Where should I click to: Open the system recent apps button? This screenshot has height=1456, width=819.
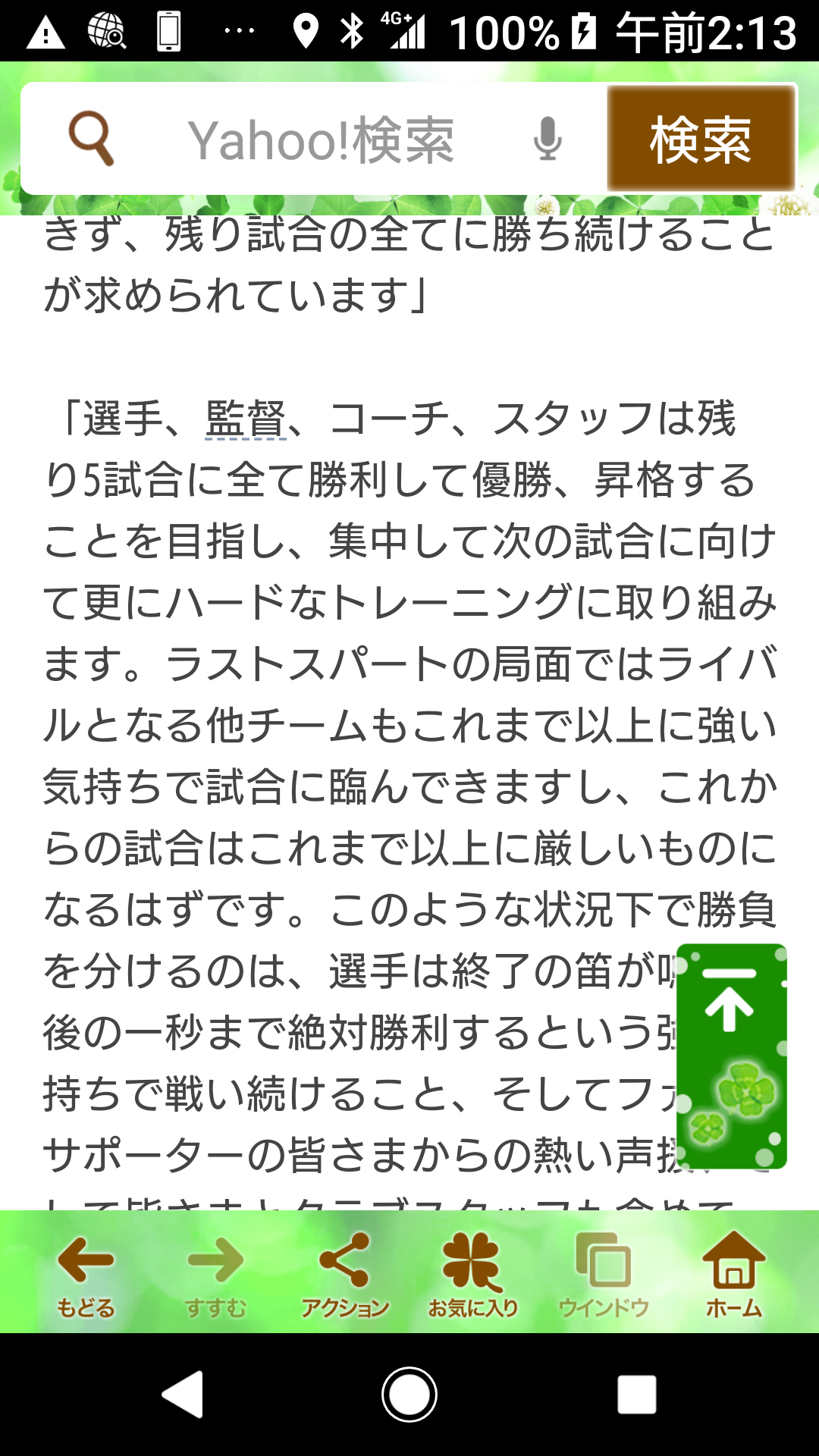(x=636, y=1394)
